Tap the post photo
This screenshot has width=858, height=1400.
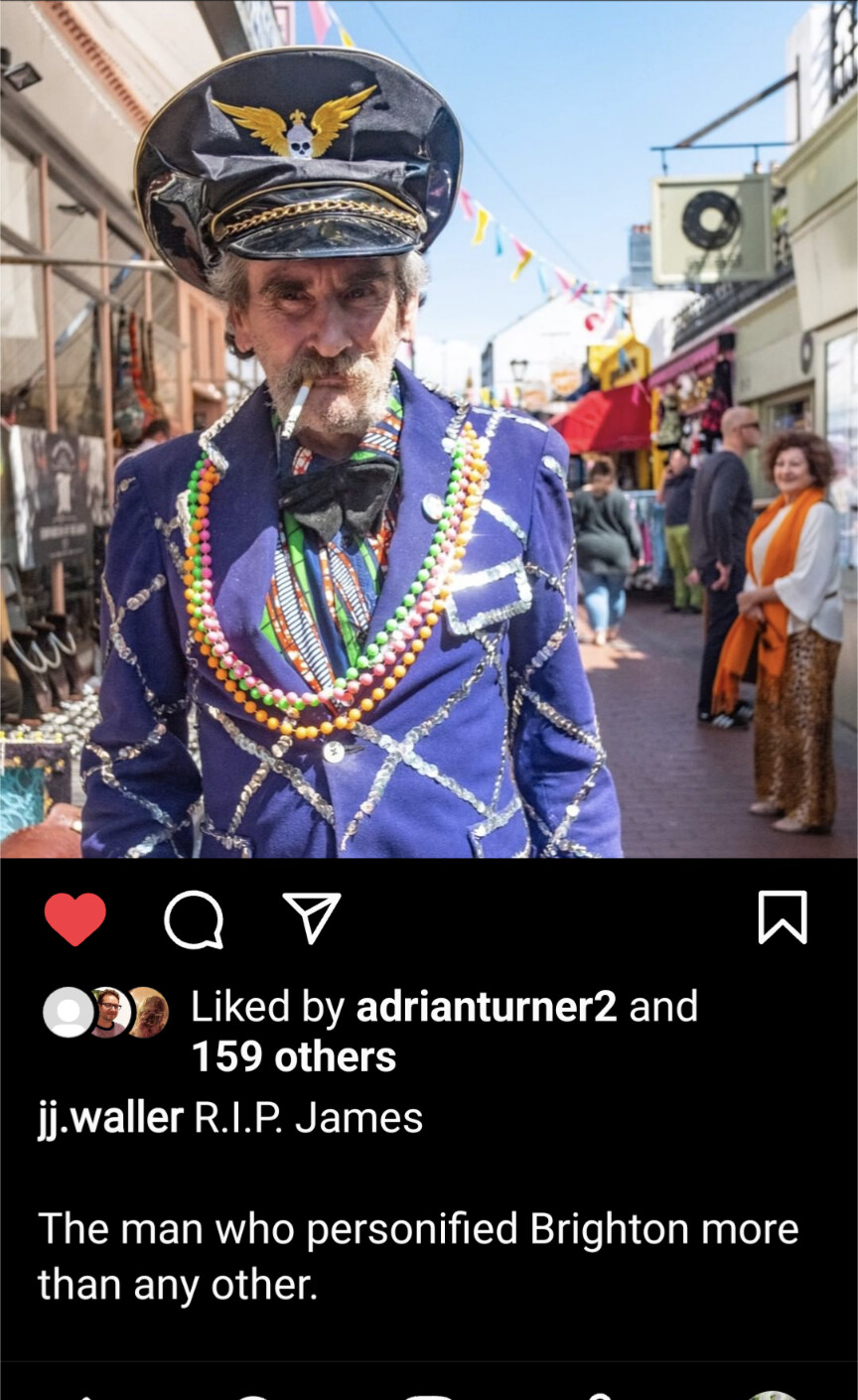429,429
